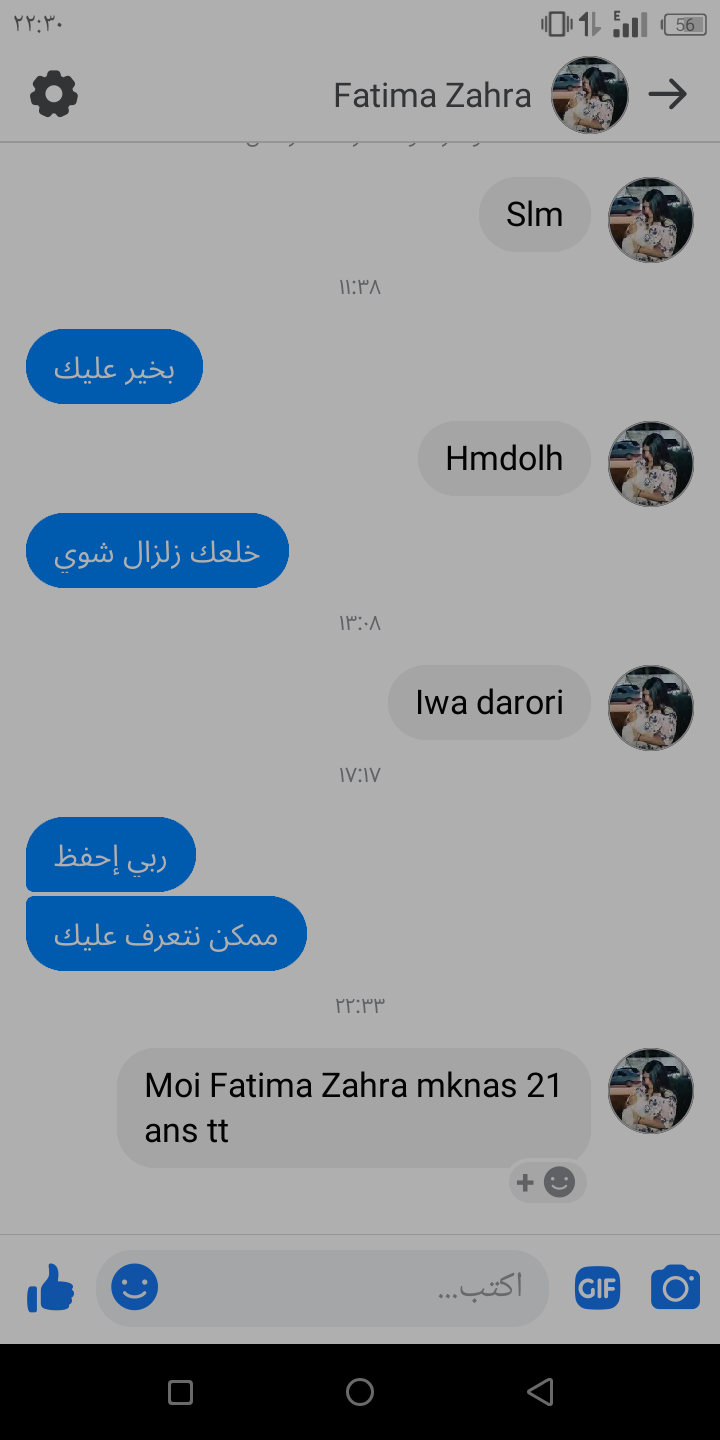The height and width of the screenshot is (1440, 720).
Task: Open the chat settings gear
Action: [54, 94]
